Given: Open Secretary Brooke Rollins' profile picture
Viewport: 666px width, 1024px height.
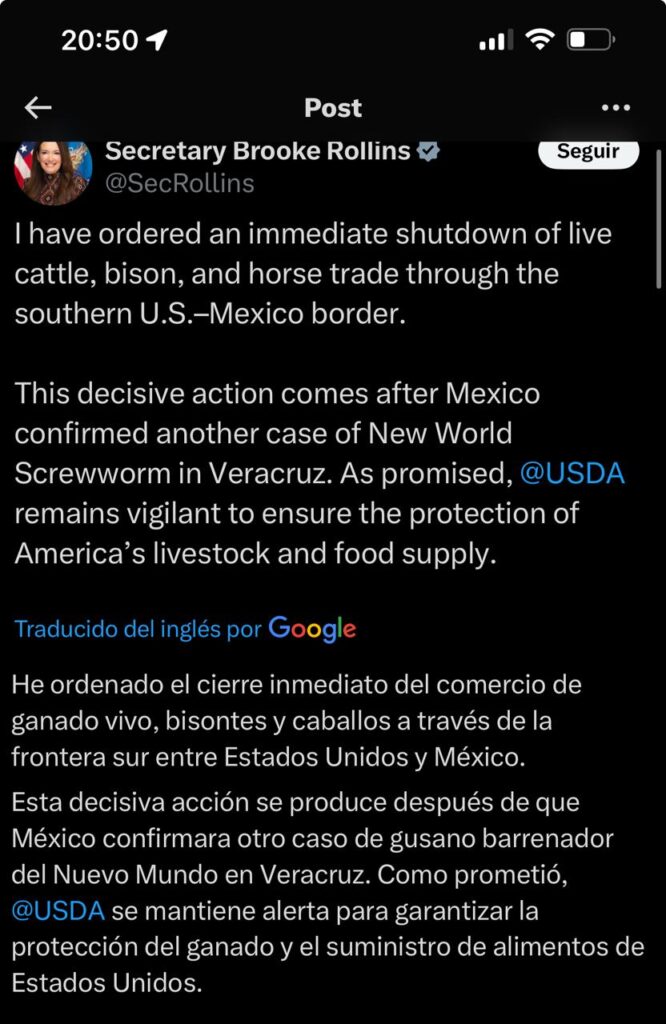Looking at the screenshot, I should (x=52, y=170).
